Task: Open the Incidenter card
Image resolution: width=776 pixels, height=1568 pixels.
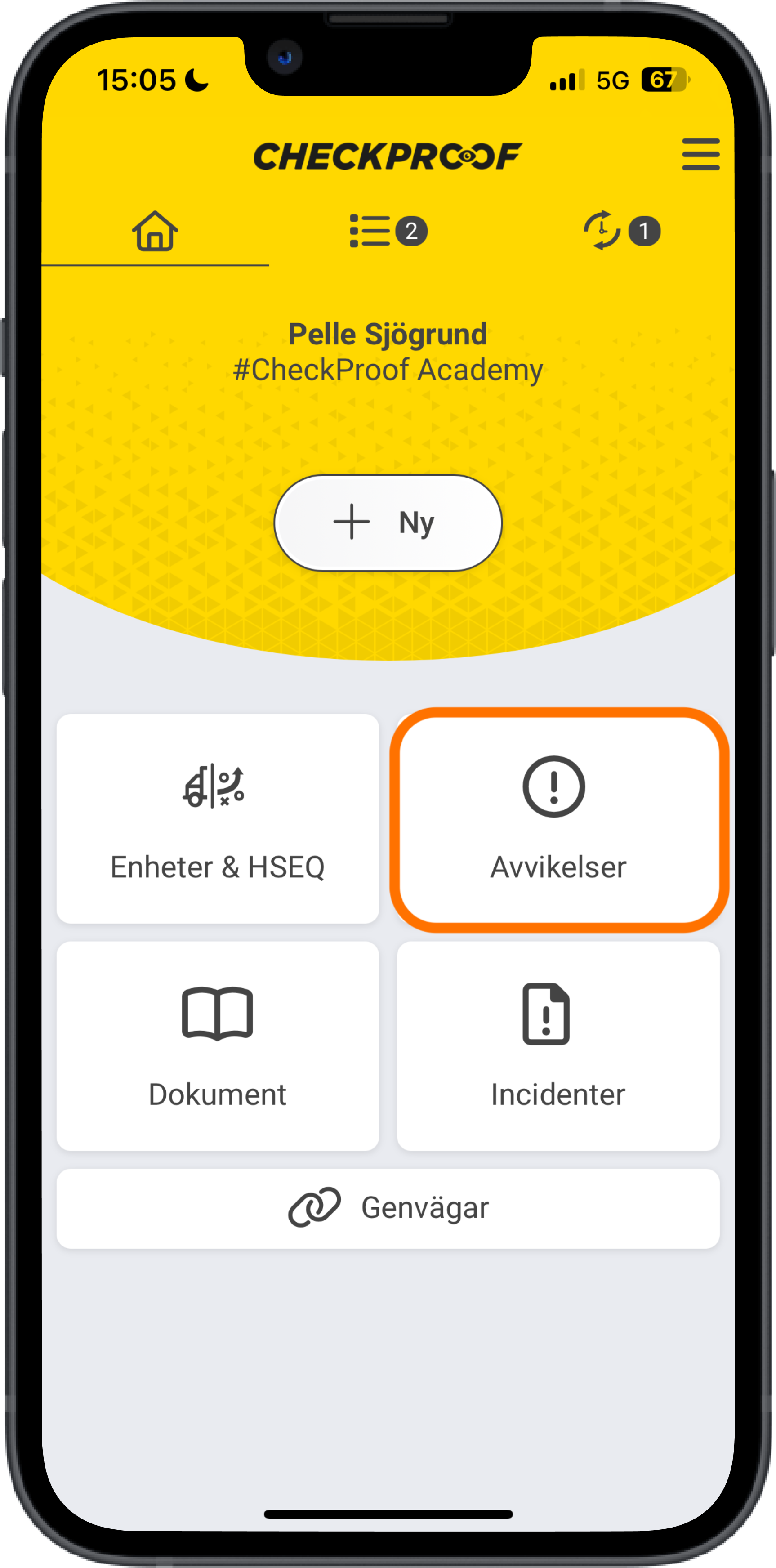Action: click(x=558, y=1046)
